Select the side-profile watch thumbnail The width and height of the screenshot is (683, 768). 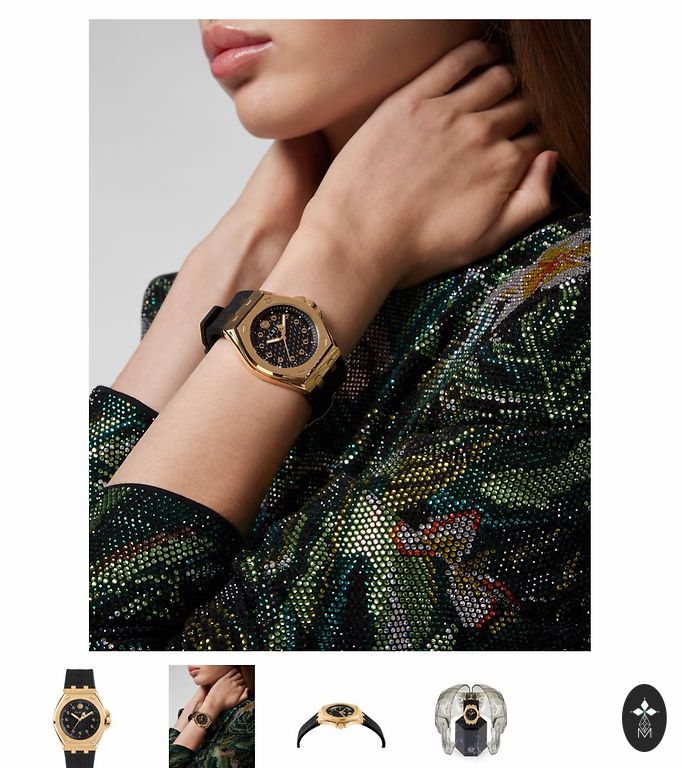[341, 720]
